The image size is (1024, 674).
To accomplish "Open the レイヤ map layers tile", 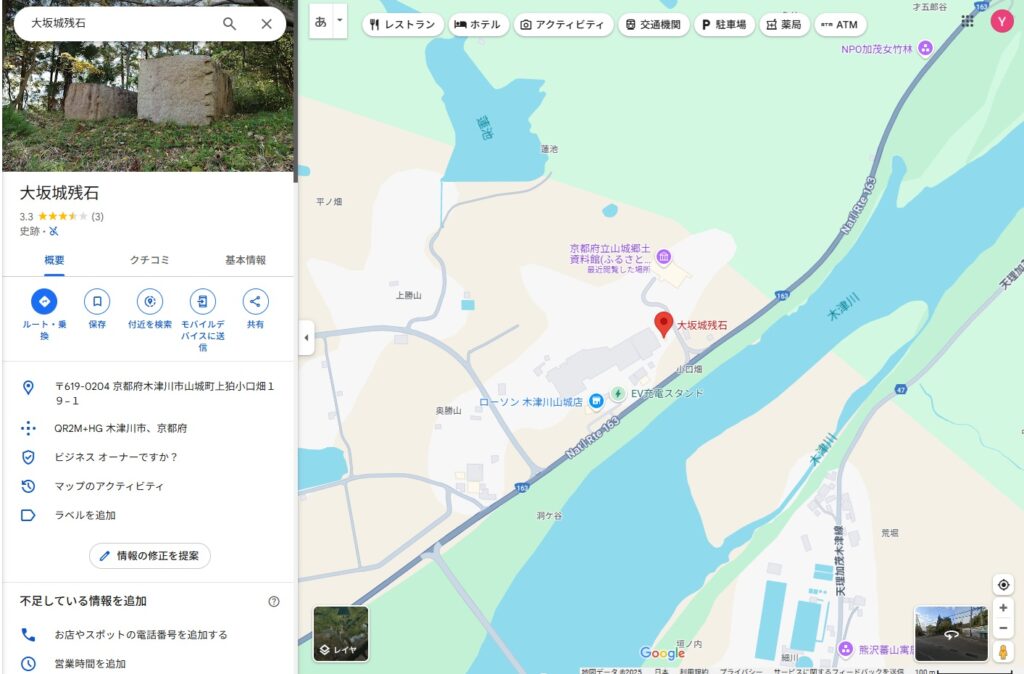I will pos(341,634).
